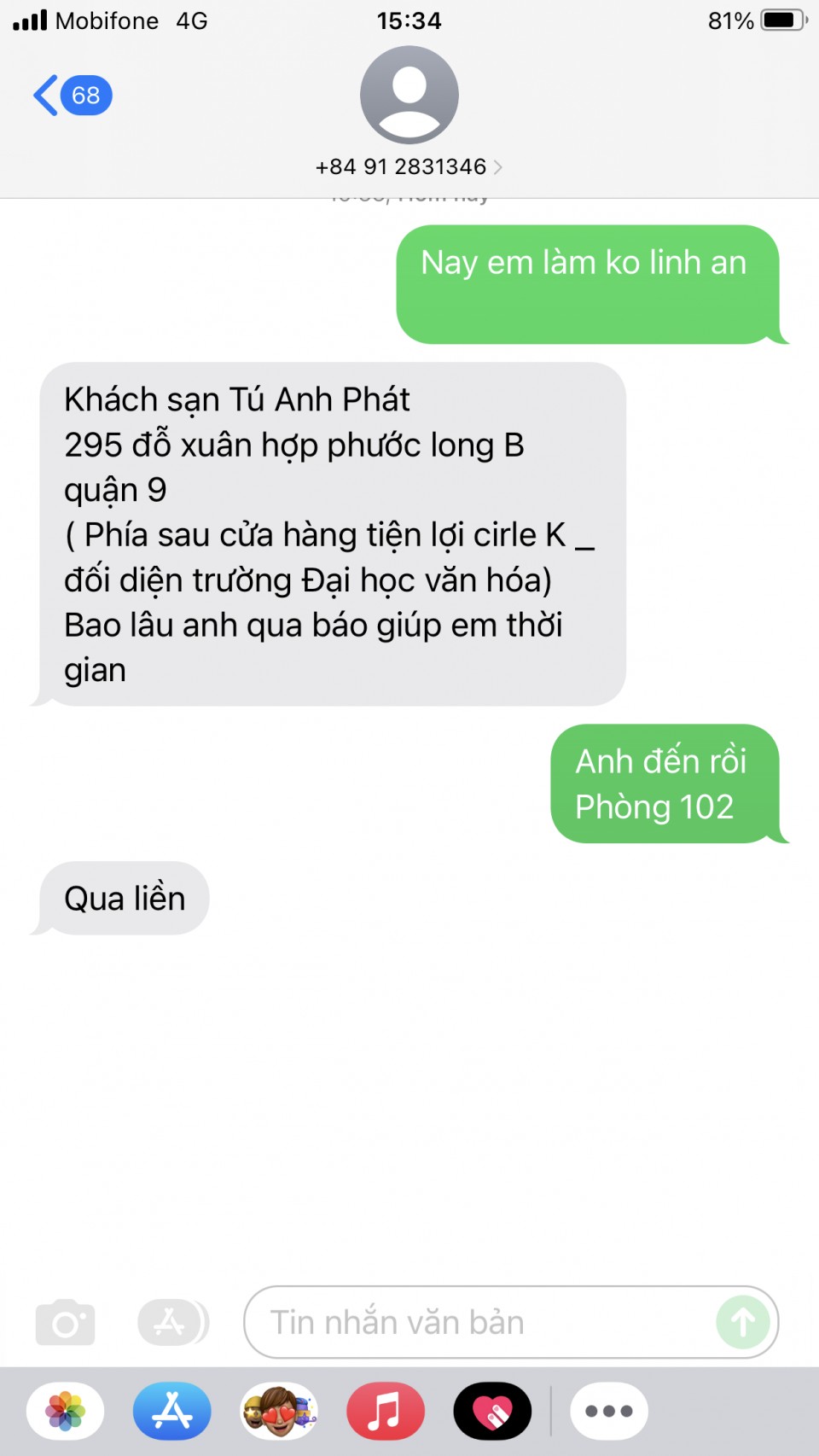
Task: Toggle the App Store apps drawer
Action: (x=172, y=1323)
